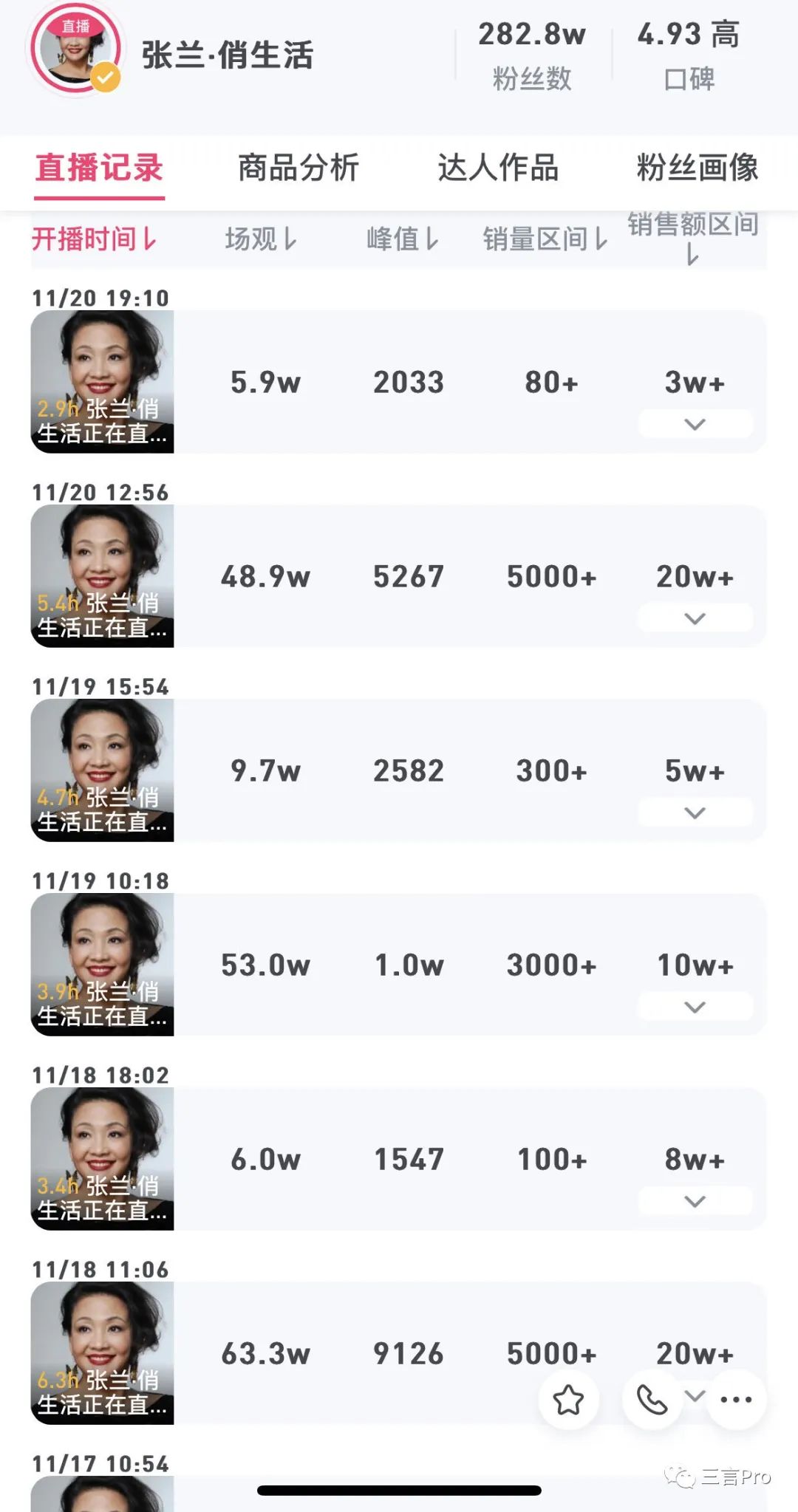Sort by 销售额区间 column

pyautogui.click(x=693, y=238)
